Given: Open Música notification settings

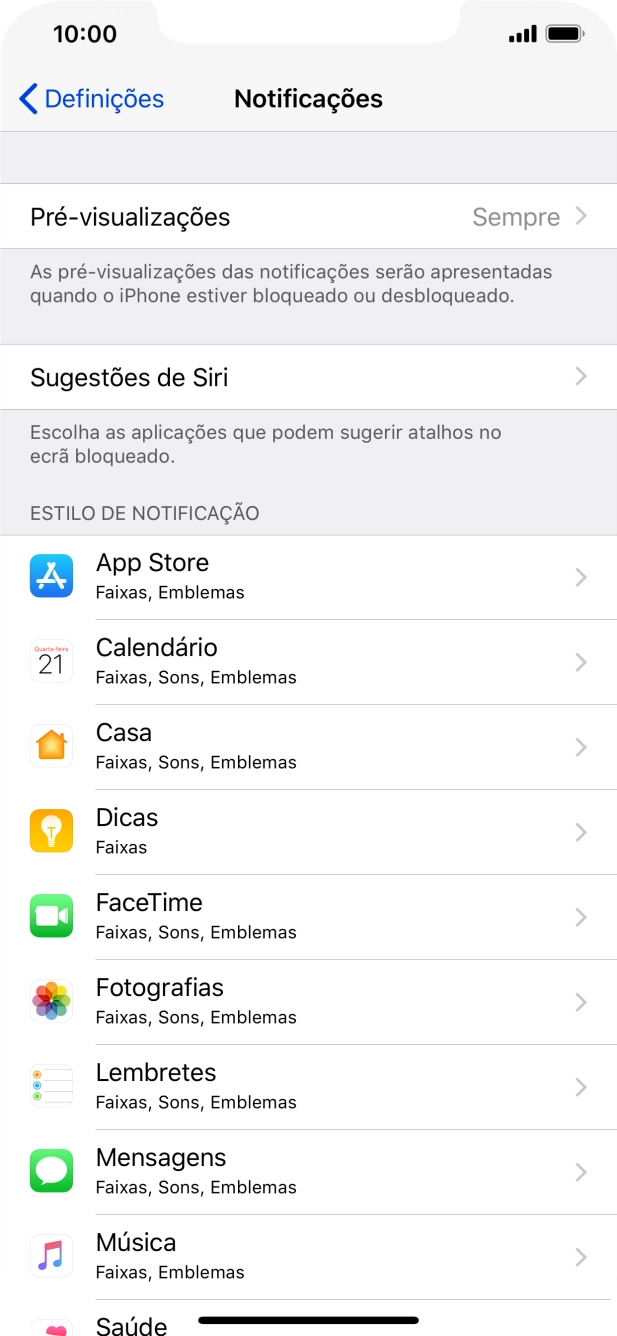Looking at the screenshot, I should click(308, 1257).
